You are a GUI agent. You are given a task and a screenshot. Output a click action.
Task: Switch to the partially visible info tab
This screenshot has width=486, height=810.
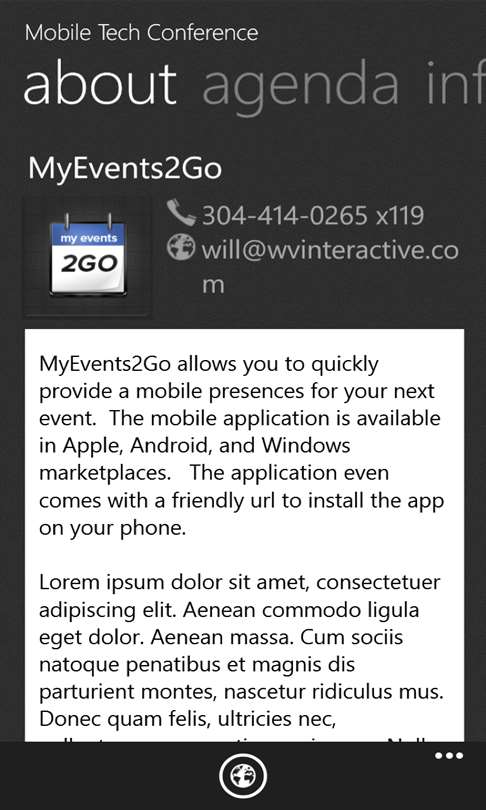pyautogui.click(x=456, y=84)
